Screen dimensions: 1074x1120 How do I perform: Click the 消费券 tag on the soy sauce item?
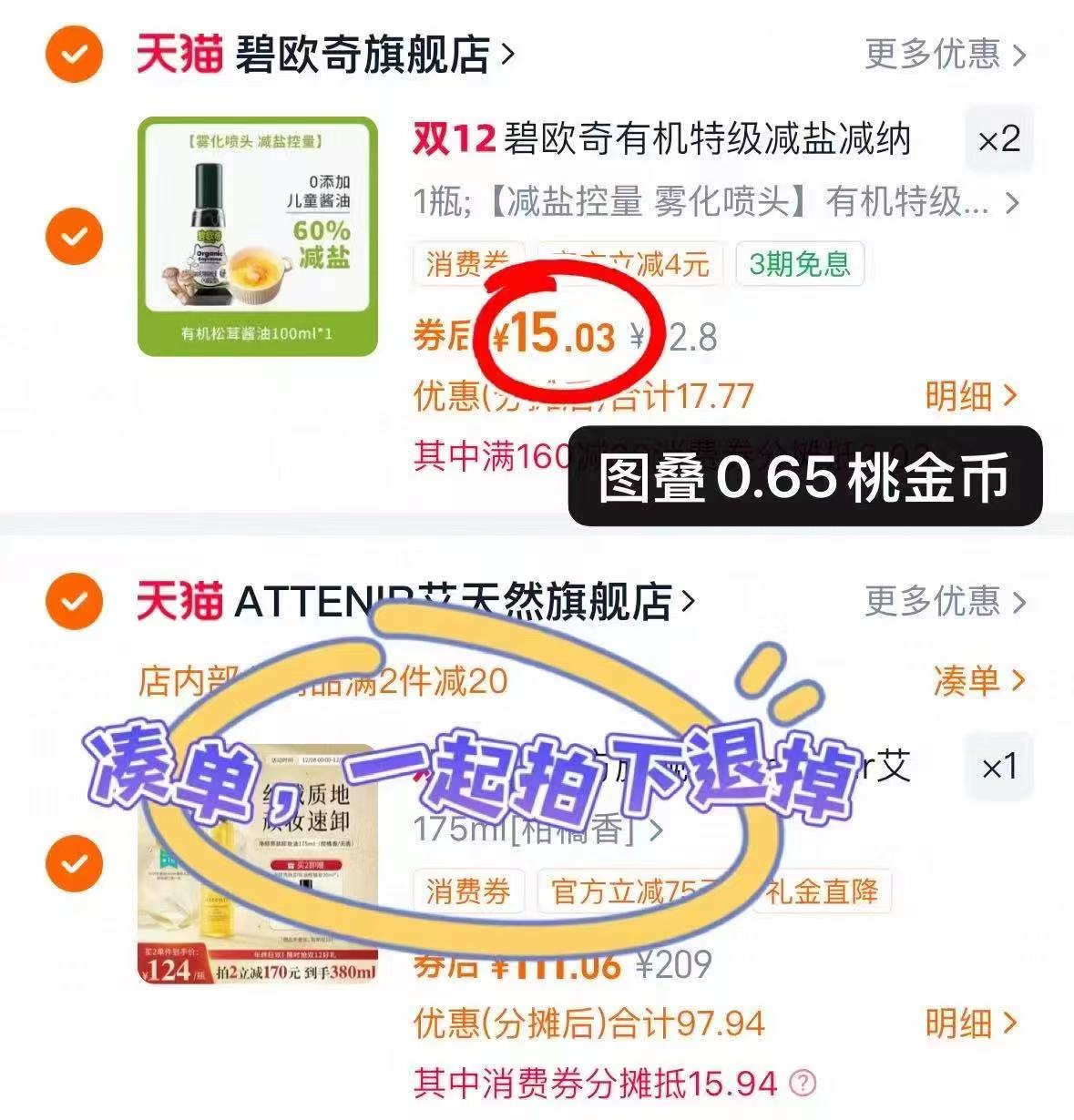point(466,265)
